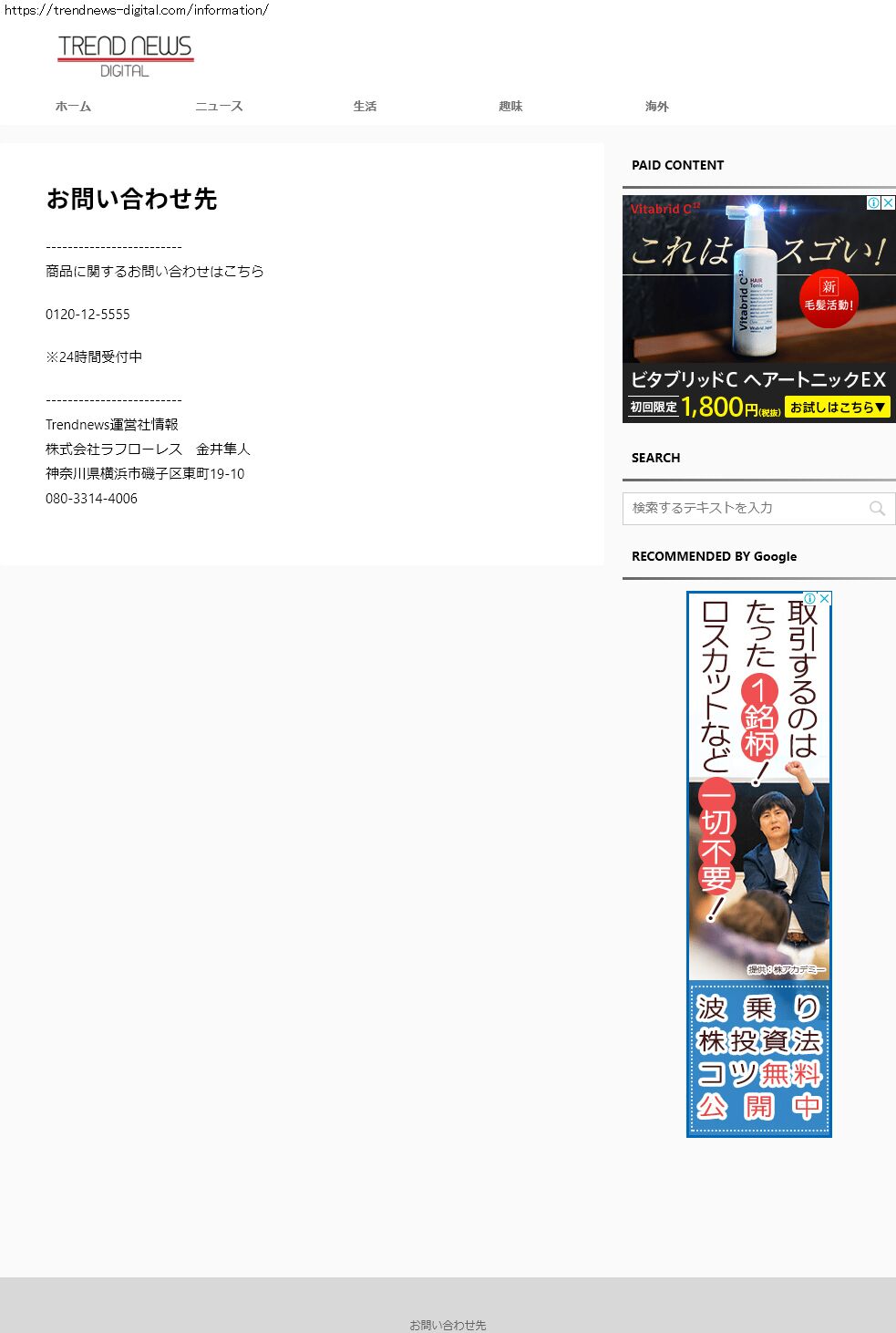
Task: Open the ホーム navigation item
Action: [73, 107]
